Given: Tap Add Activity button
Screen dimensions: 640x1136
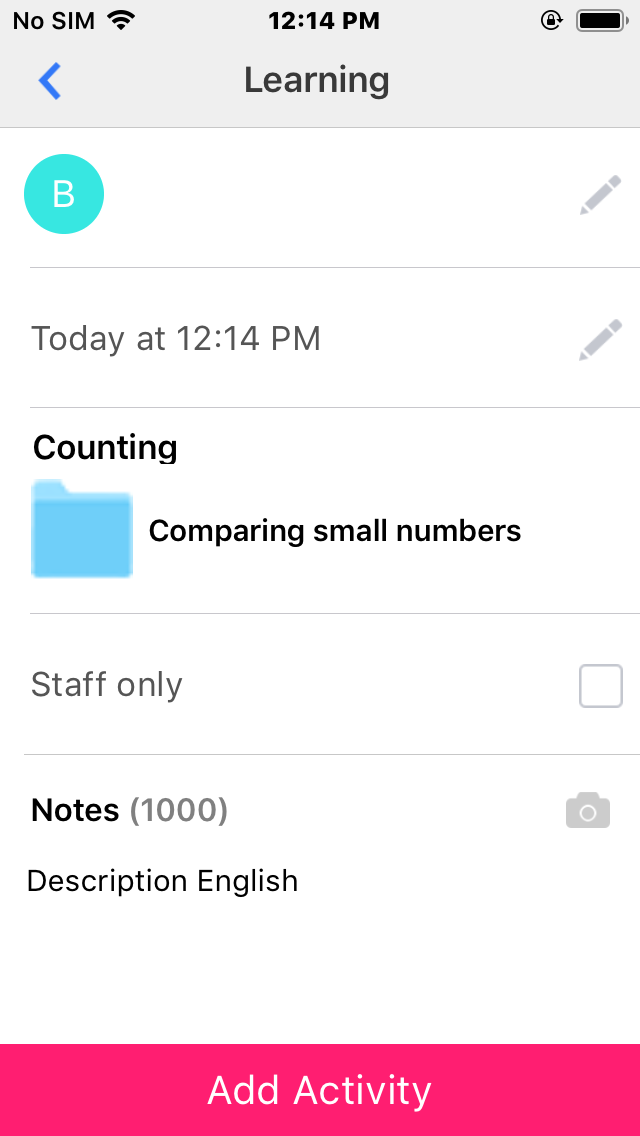Looking at the screenshot, I should click(x=320, y=1090).
